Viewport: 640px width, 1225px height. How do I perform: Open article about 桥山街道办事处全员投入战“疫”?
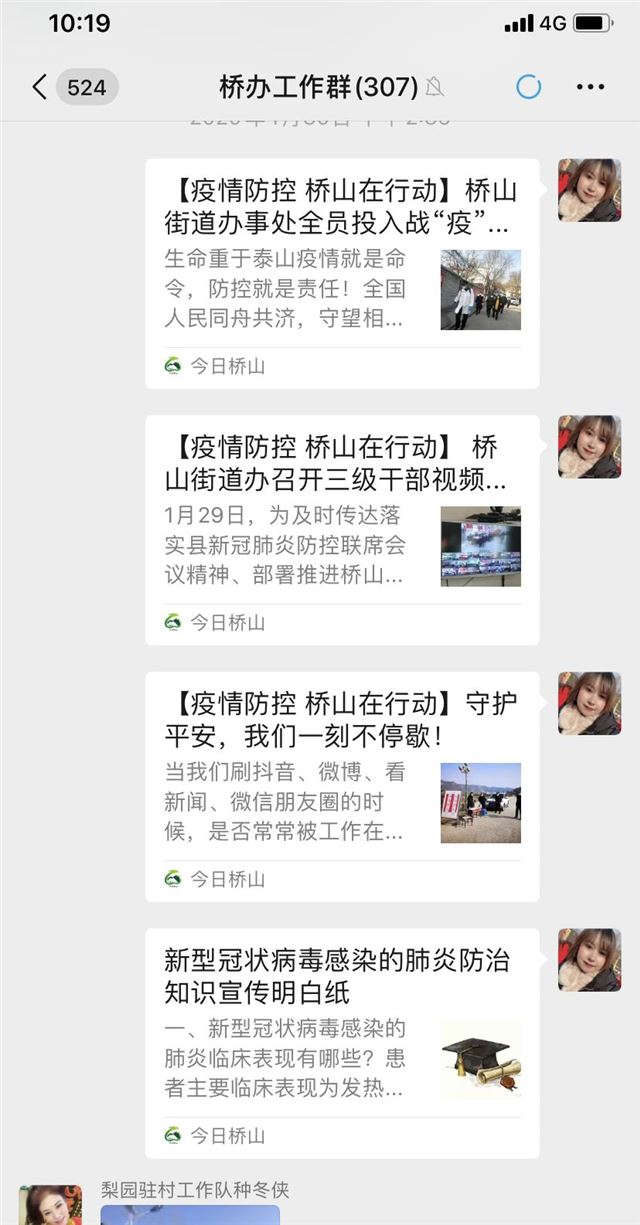click(342, 272)
